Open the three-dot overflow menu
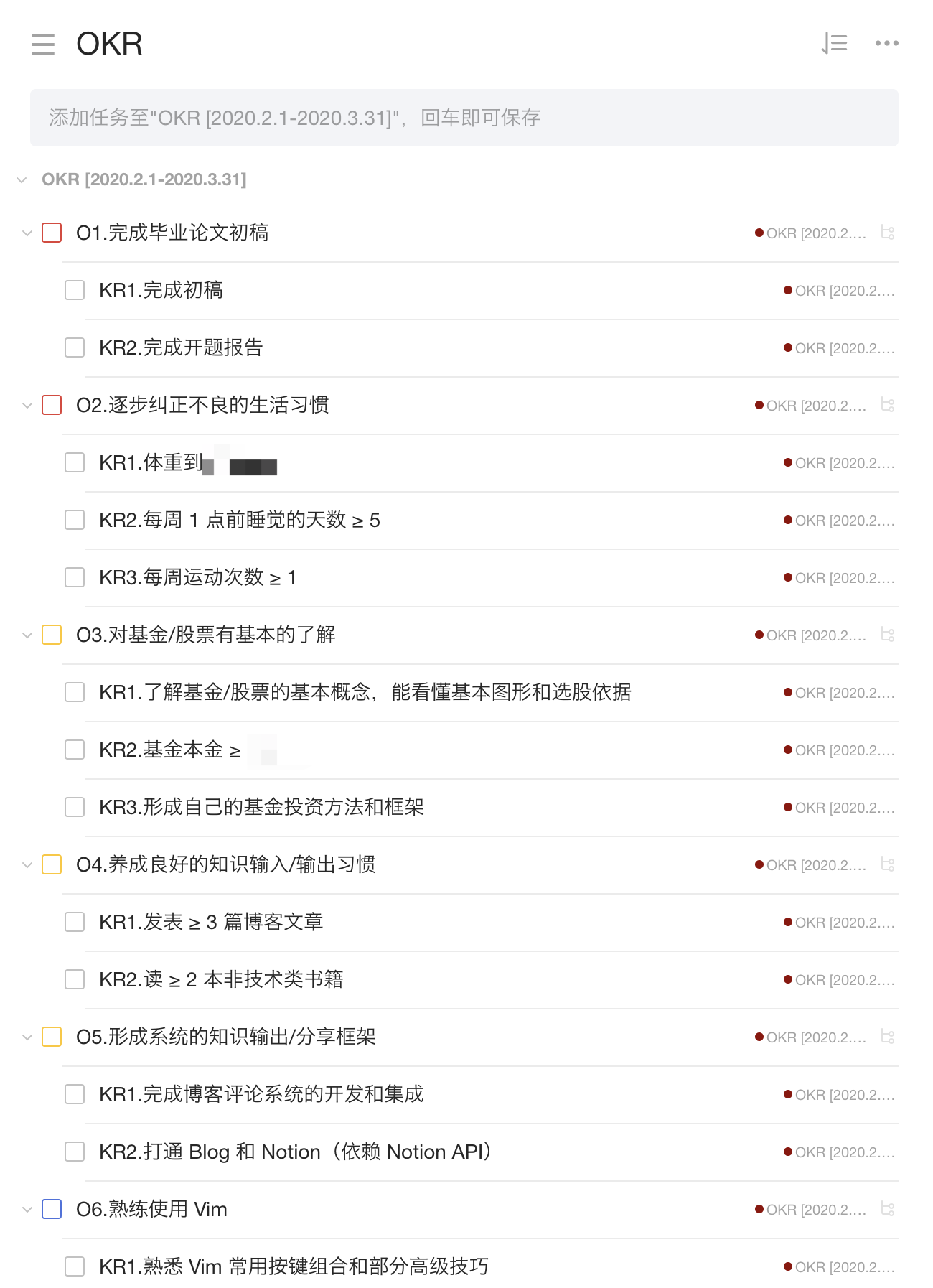Viewport: 933px width, 1288px height. tap(887, 44)
